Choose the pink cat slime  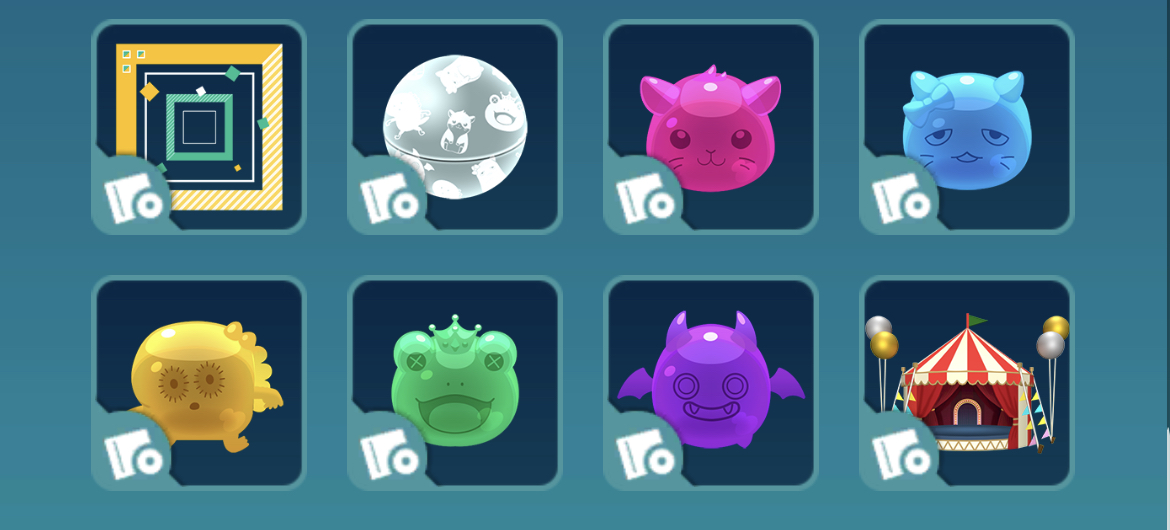[x=711, y=127]
